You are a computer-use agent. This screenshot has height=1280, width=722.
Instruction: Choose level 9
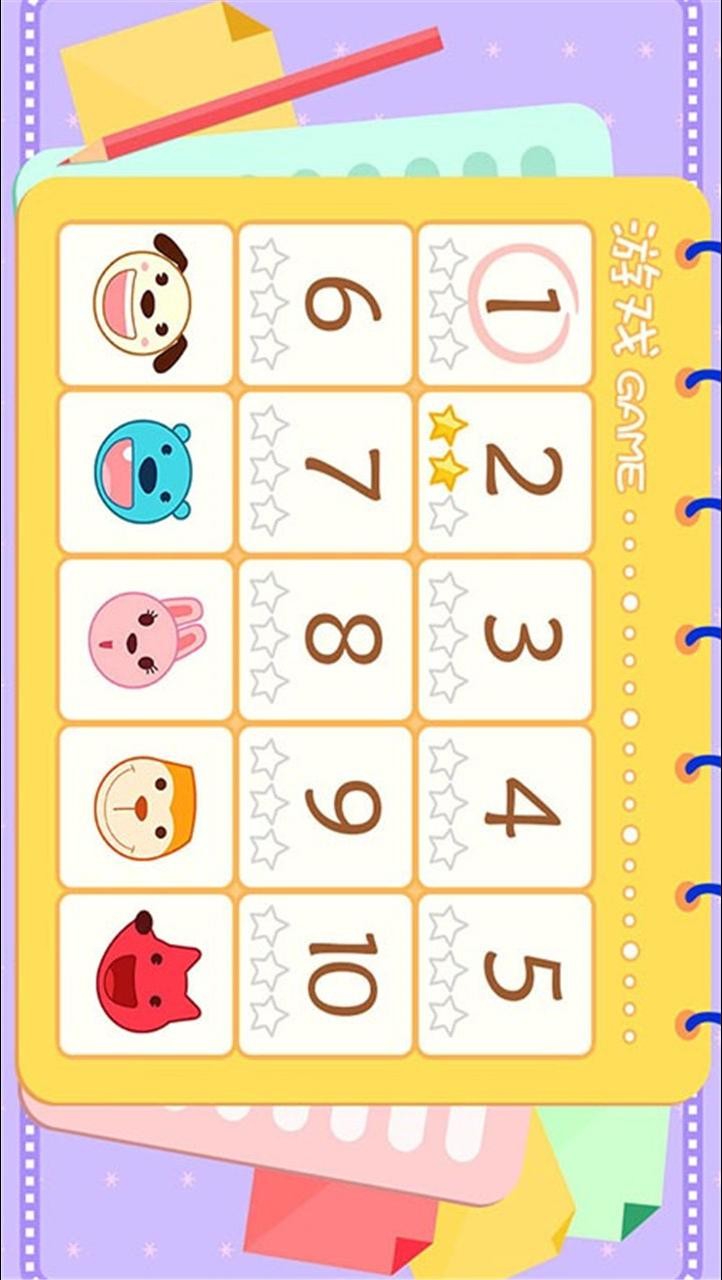click(326, 807)
